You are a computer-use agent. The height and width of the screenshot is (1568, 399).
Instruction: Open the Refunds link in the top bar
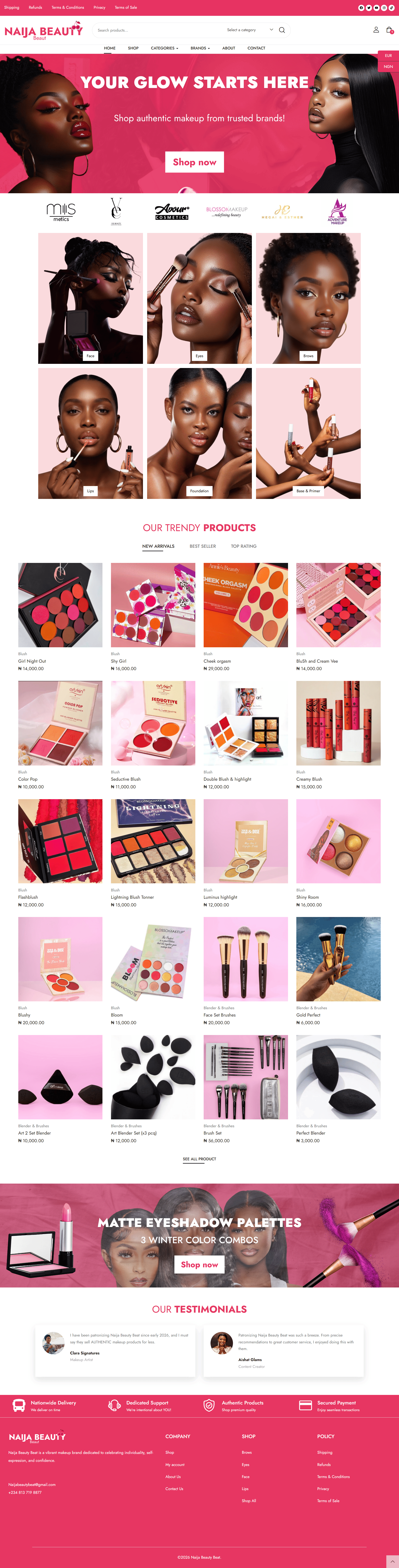tap(35, 7)
